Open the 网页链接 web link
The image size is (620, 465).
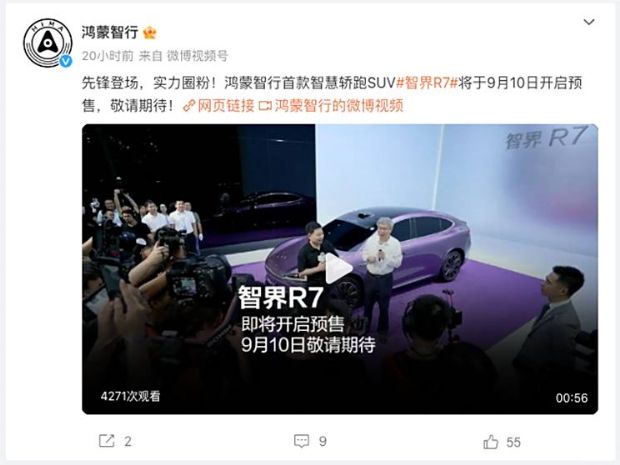coord(219,106)
